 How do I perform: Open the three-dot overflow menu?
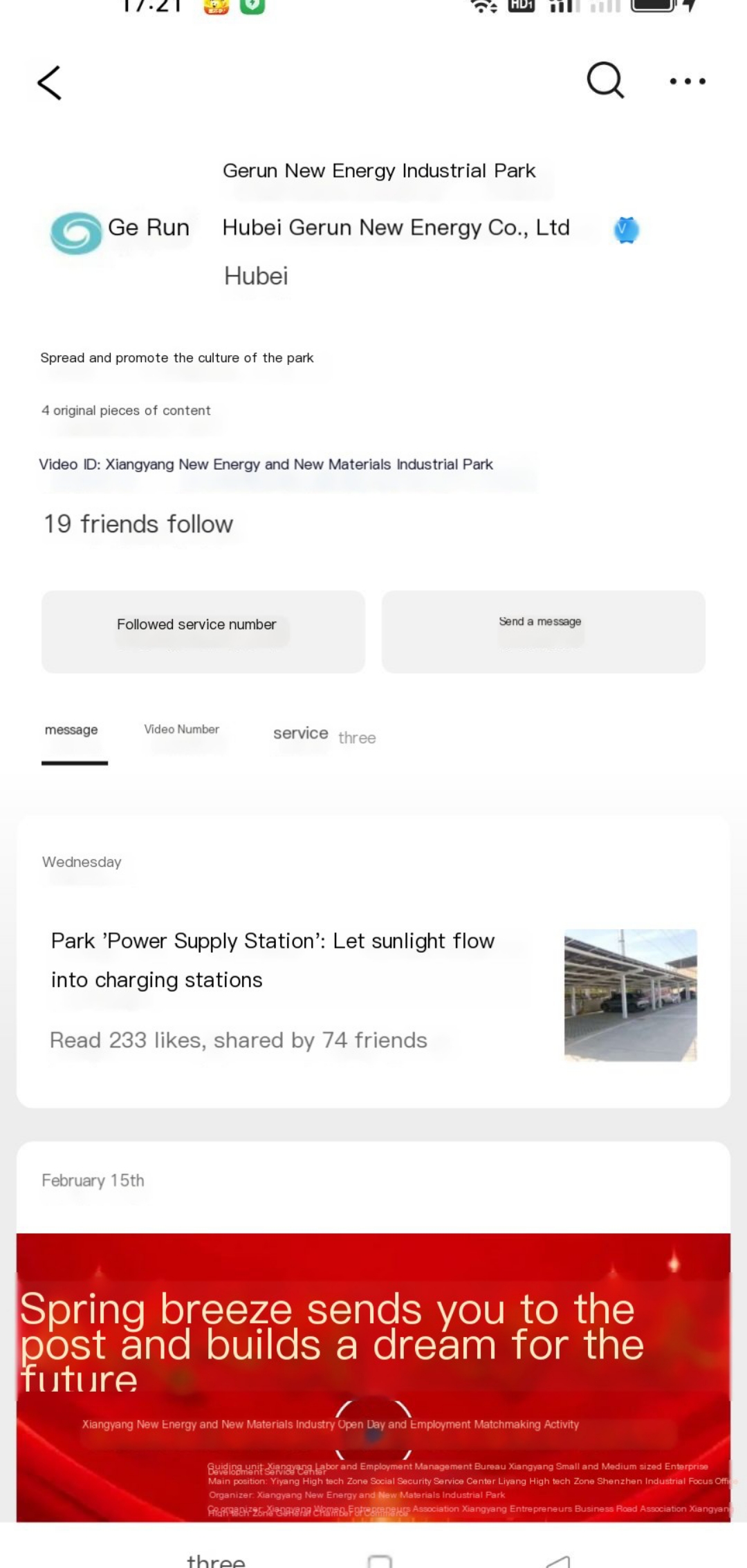pos(688,82)
